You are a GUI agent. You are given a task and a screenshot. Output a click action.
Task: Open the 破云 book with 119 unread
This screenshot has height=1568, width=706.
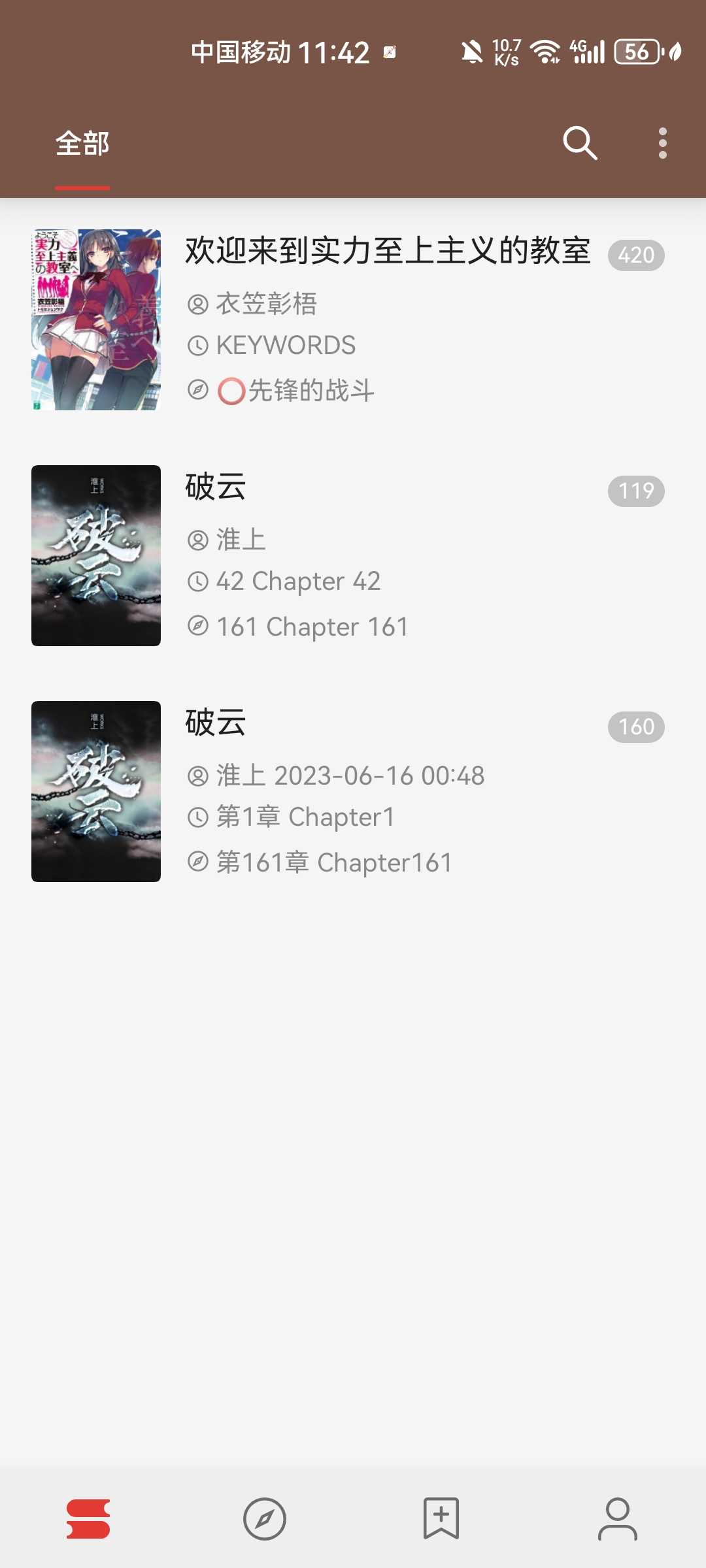353,555
